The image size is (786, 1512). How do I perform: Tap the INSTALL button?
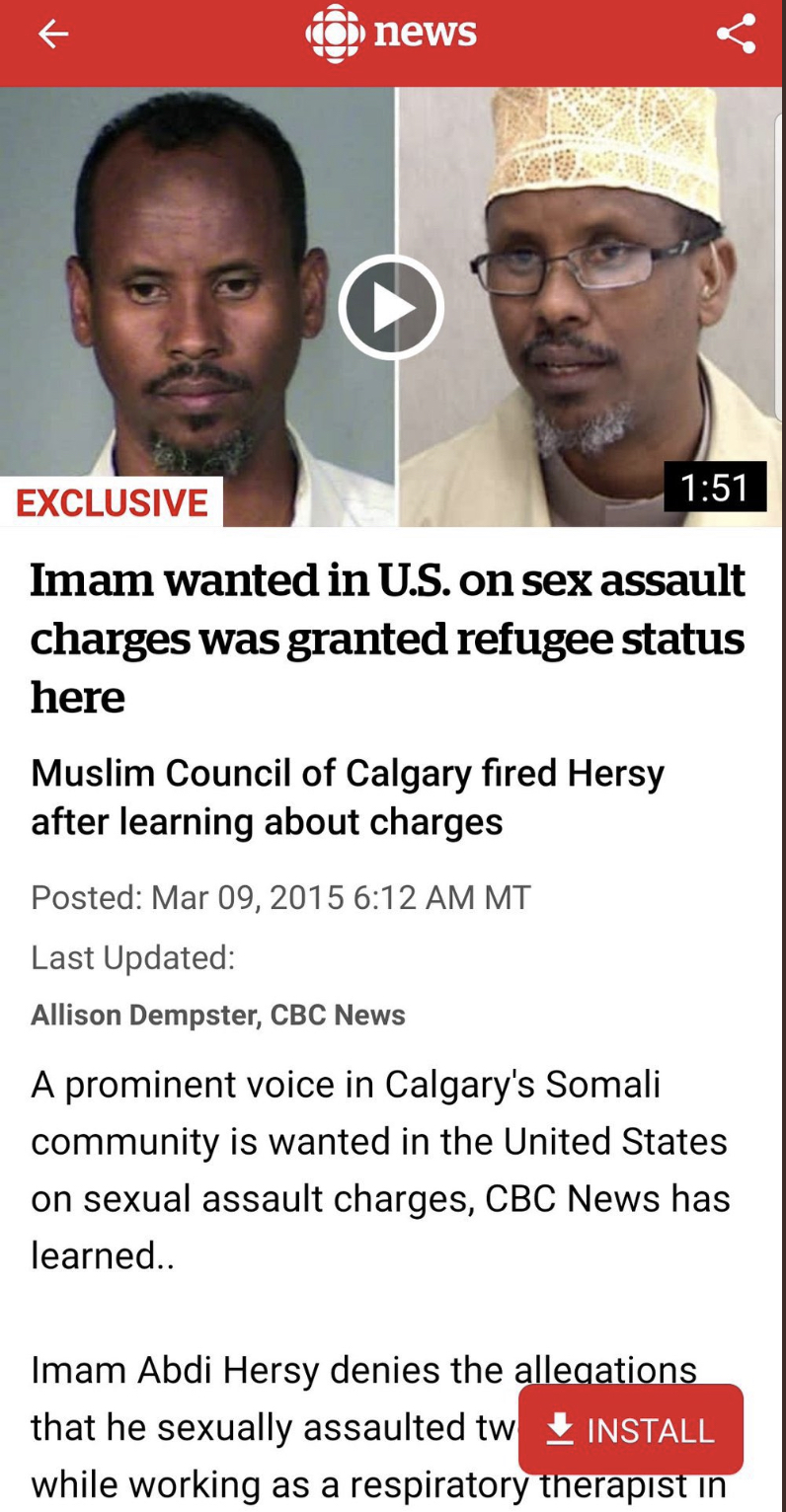pyautogui.click(x=630, y=1429)
